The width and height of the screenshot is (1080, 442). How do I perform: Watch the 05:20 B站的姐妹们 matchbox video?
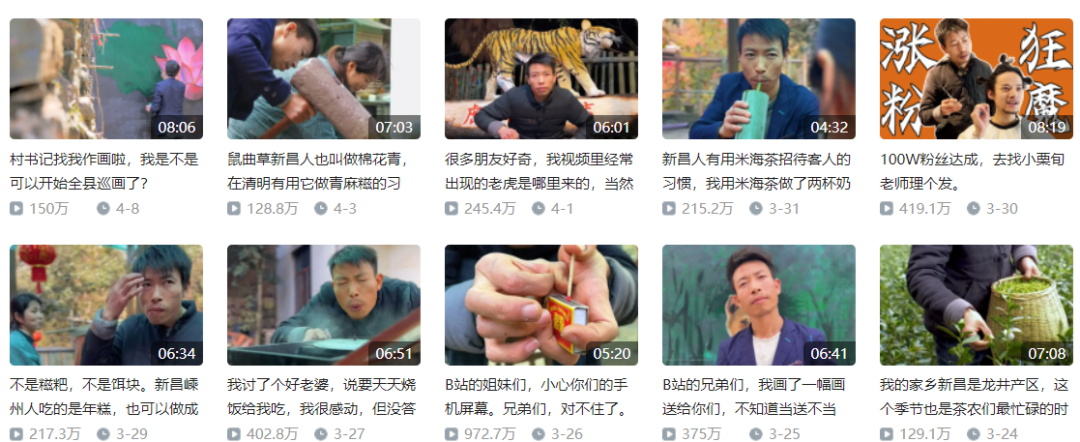pos(541,305)
